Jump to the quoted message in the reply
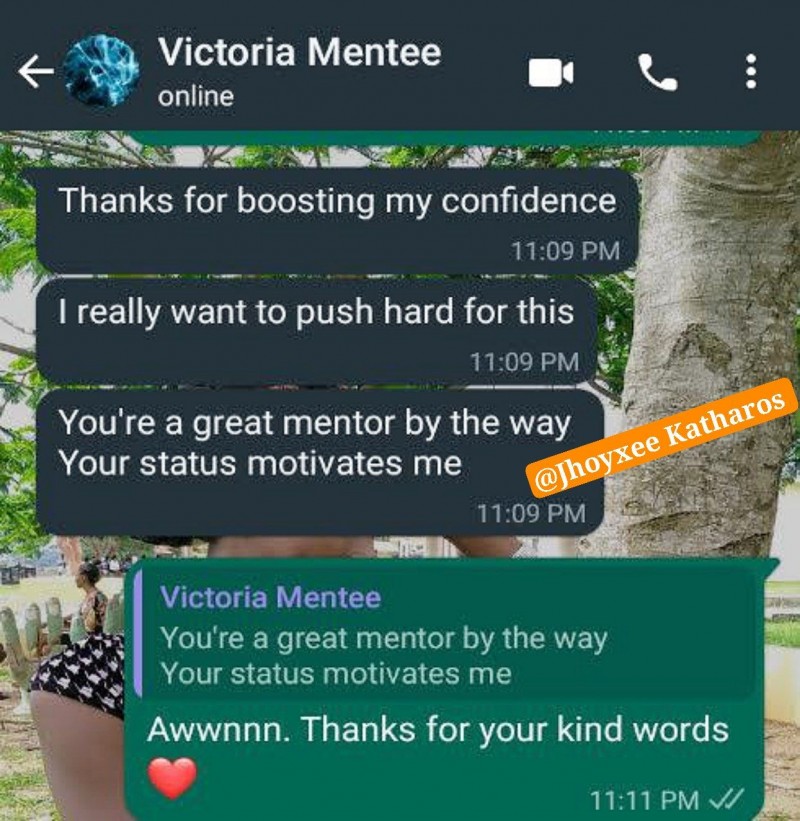This screenshot has height=821, width=800. [x=444, y=634]
